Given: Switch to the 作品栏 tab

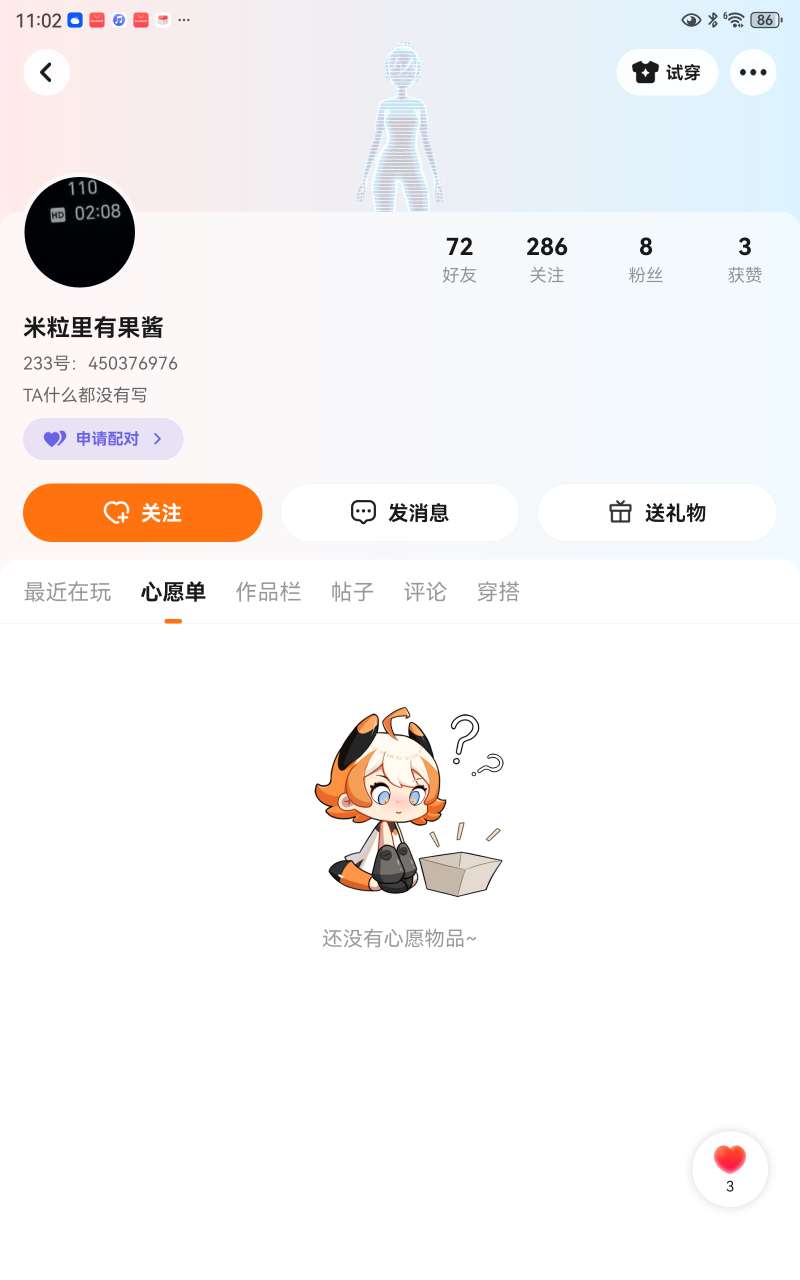Looking at the screenshot, I should (x=268, y=592).
